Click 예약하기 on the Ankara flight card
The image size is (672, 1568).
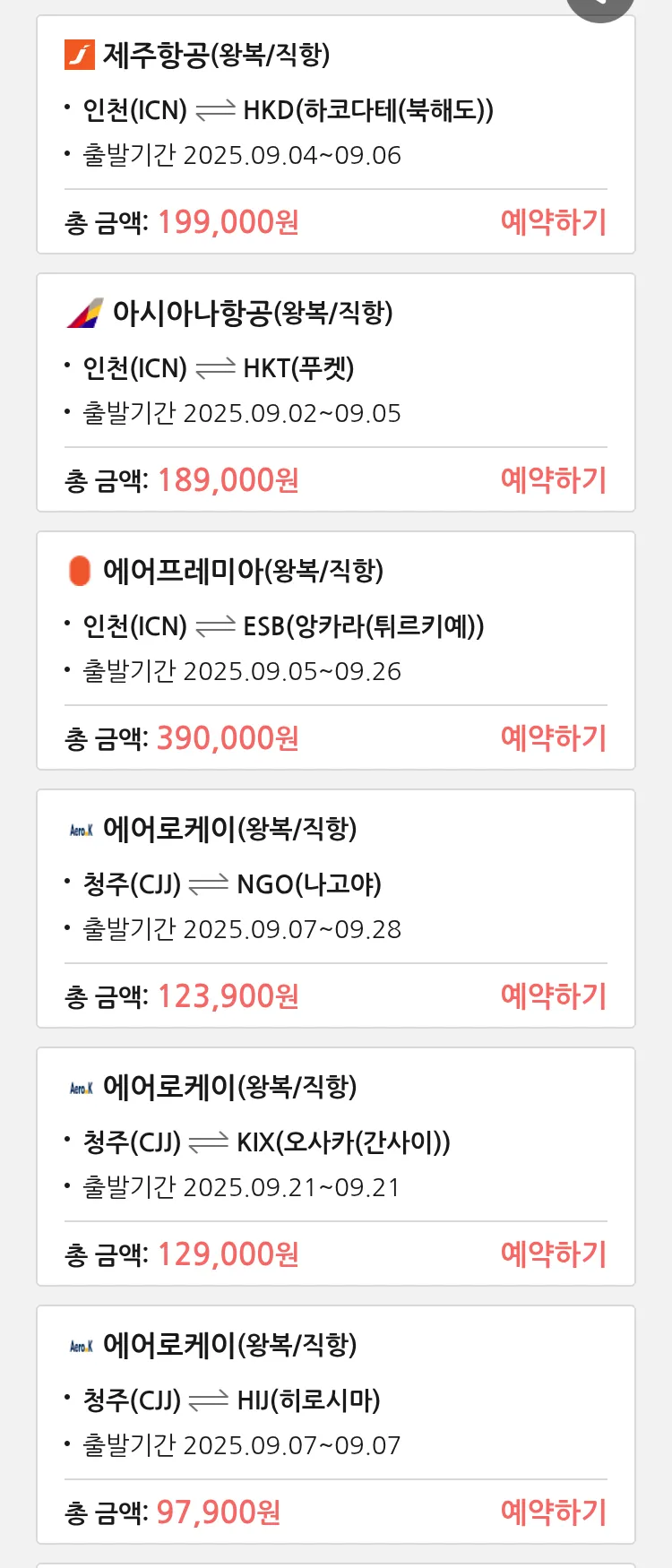pos(554,737)
